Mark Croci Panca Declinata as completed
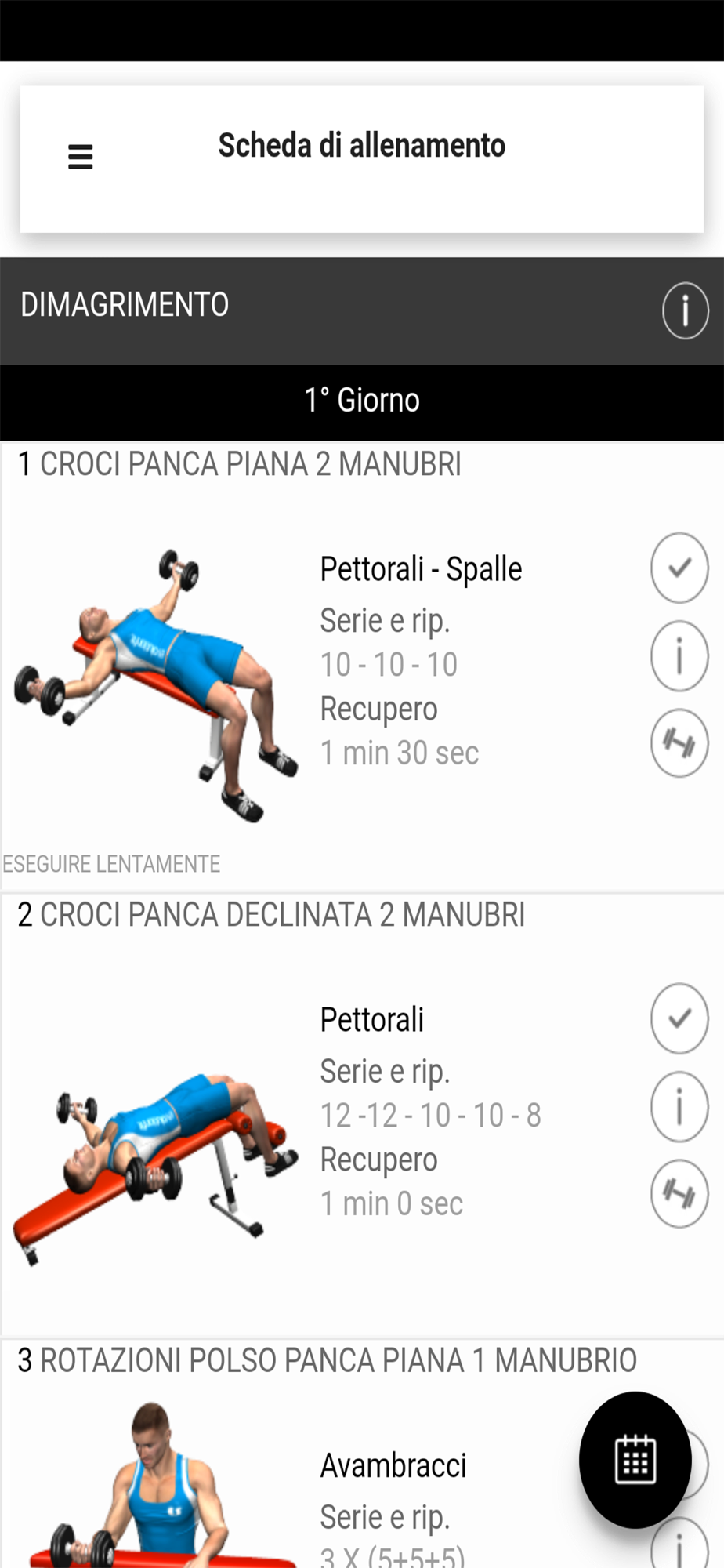This screenshot has height=1568, width=724. [679, 1018]
